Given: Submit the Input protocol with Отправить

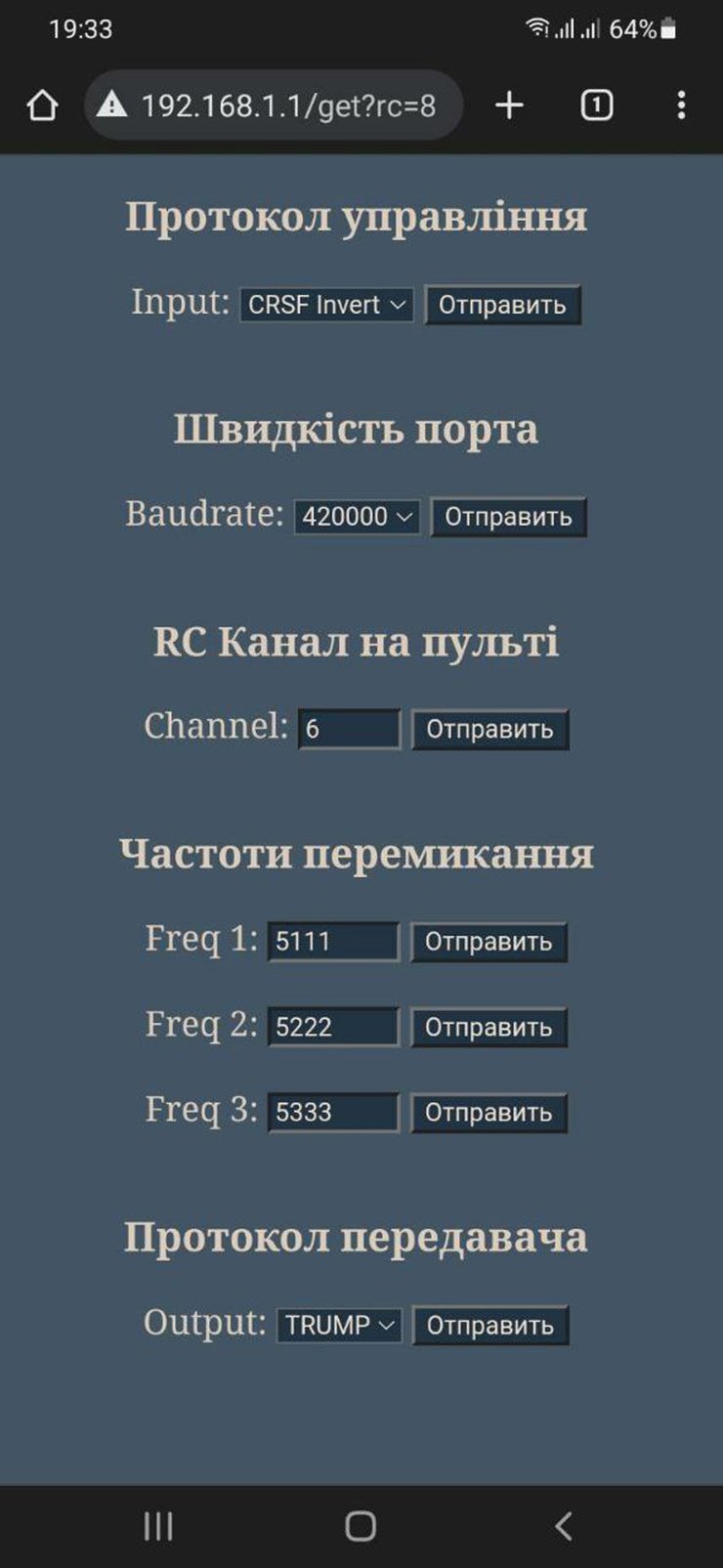Looking at the screenshot, I should coord(501,305).
